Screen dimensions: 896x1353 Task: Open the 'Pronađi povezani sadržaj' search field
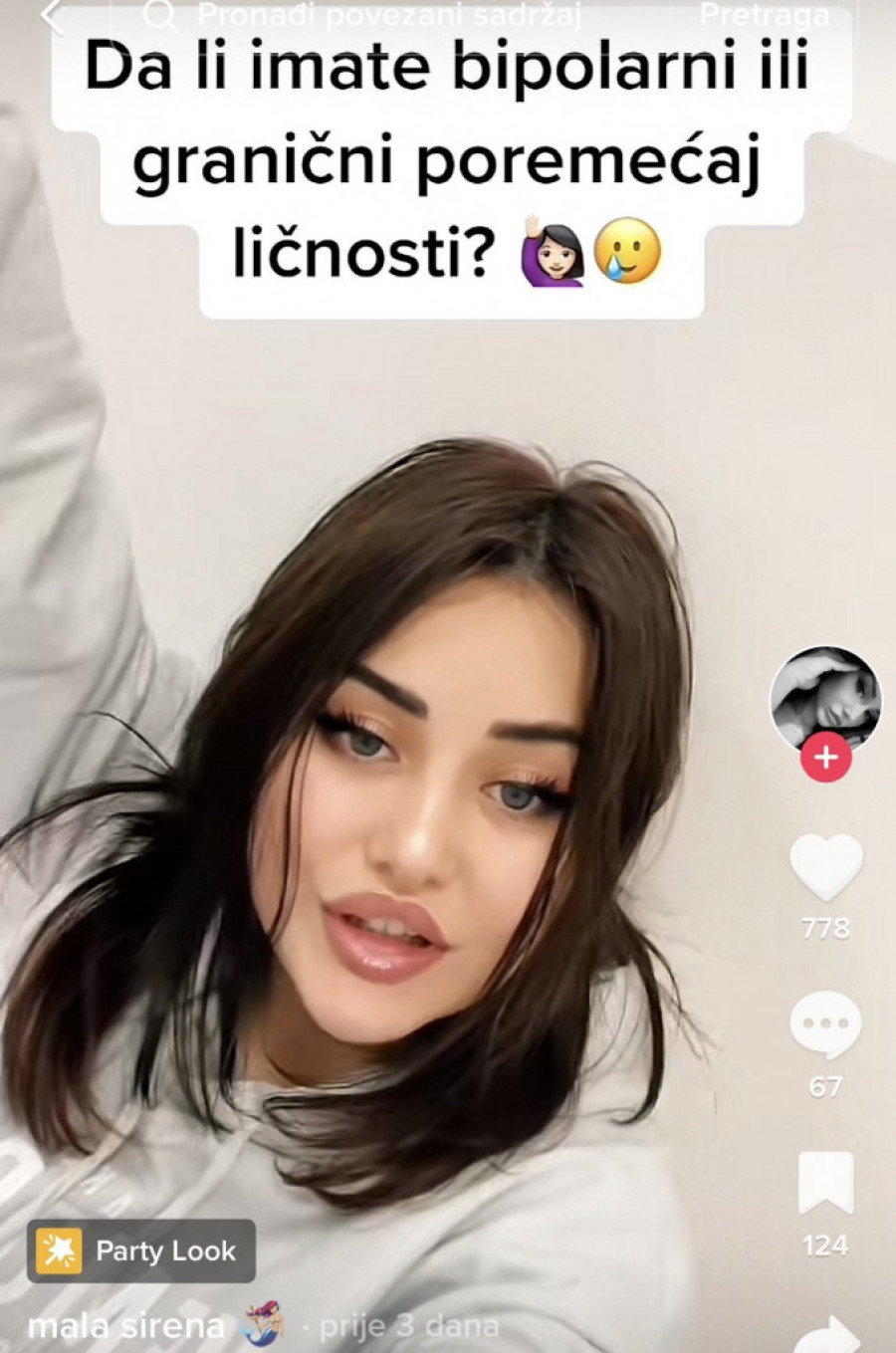[x=388, y=16]
